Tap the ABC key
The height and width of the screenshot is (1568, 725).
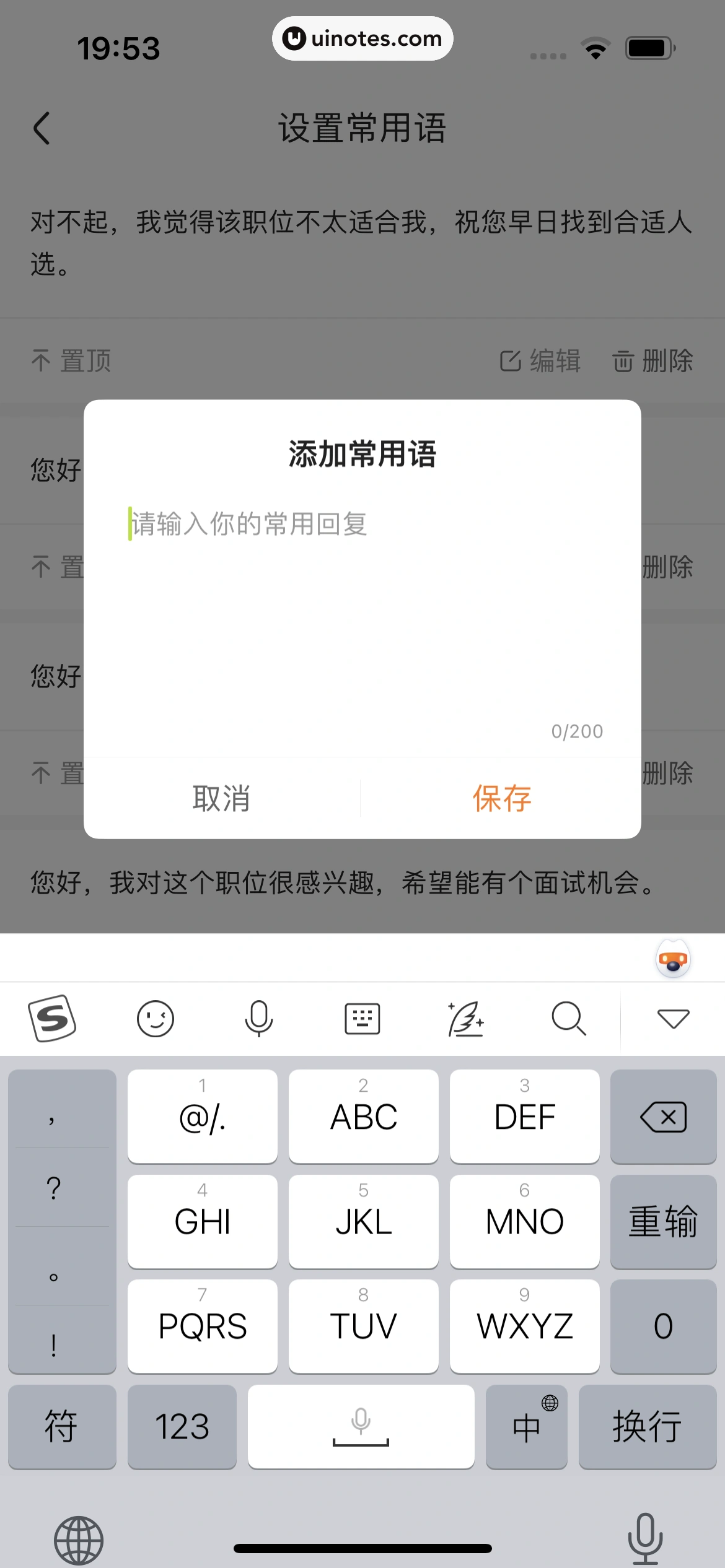point(364,1117)
